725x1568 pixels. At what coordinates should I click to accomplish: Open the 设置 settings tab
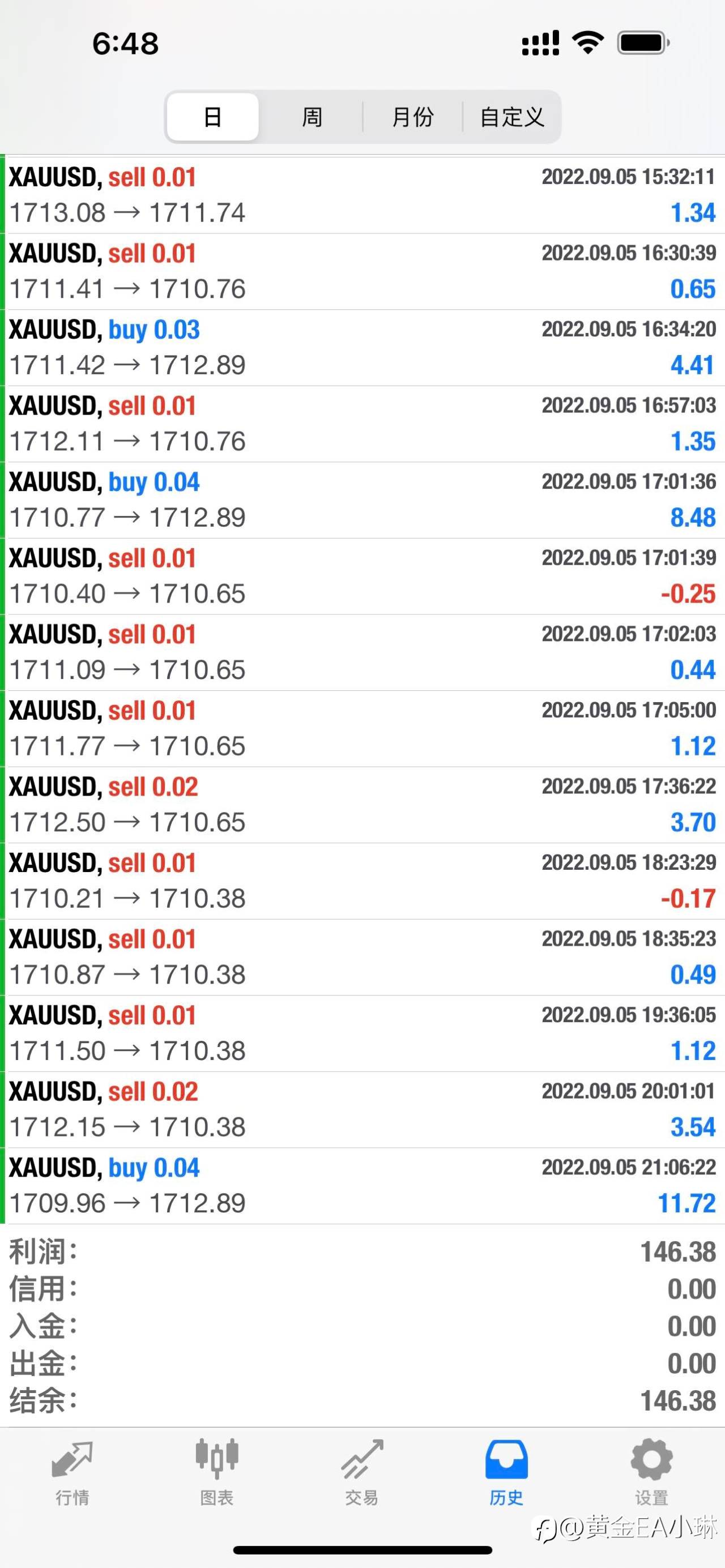click(x=652, y=1472)
